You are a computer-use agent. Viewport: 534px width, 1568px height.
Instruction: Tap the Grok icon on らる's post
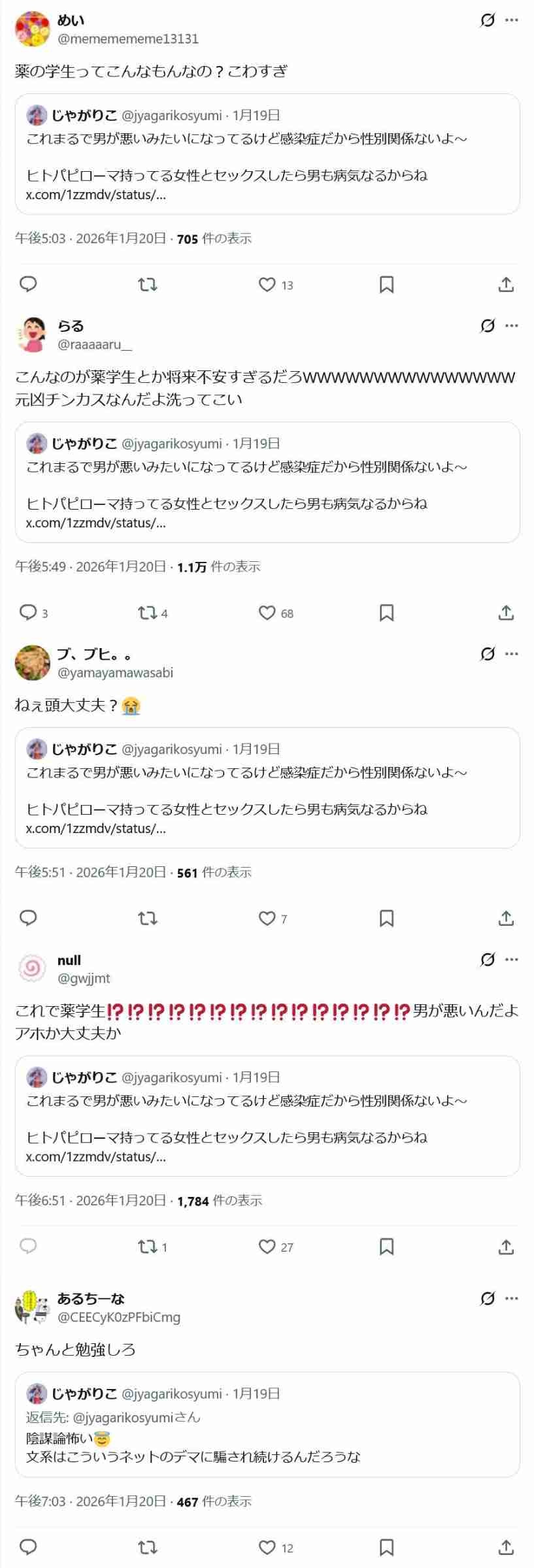pyautogui.click(x=488, y=325)
